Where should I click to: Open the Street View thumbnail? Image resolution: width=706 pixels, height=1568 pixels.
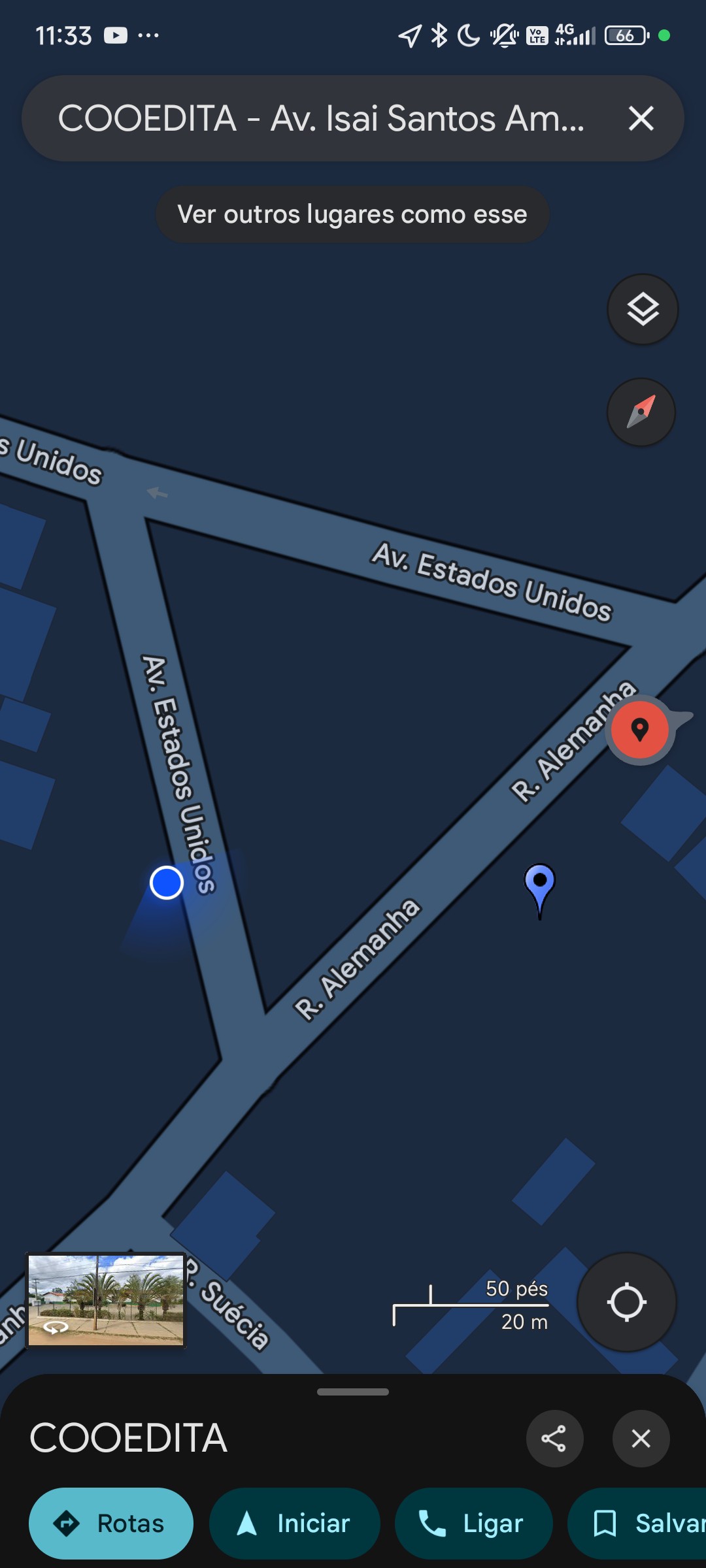click(x=106, y=1300)
